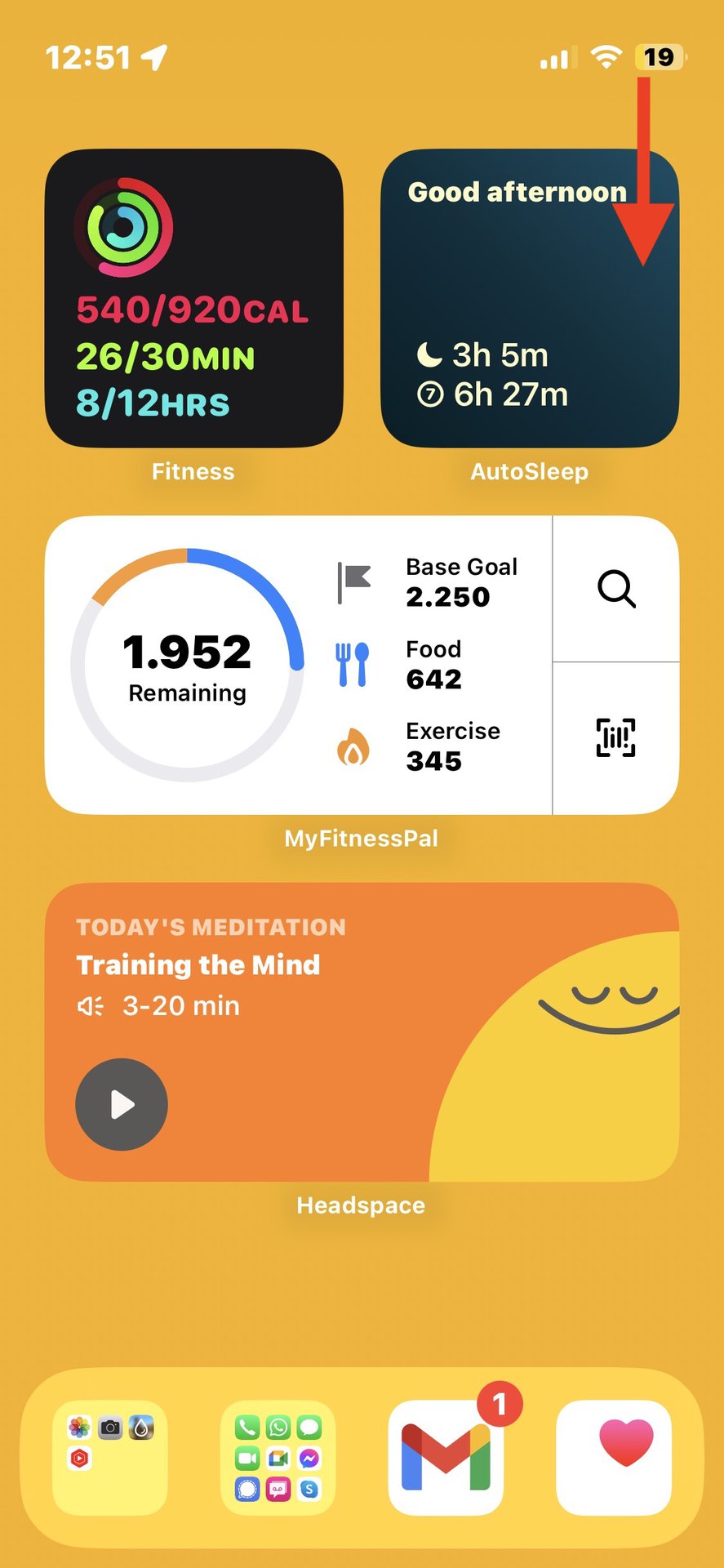The width and height of the screenshot is (724, 1568).
Task: Play today's Headspace meditation
Action: click(x=122, y=1104)
